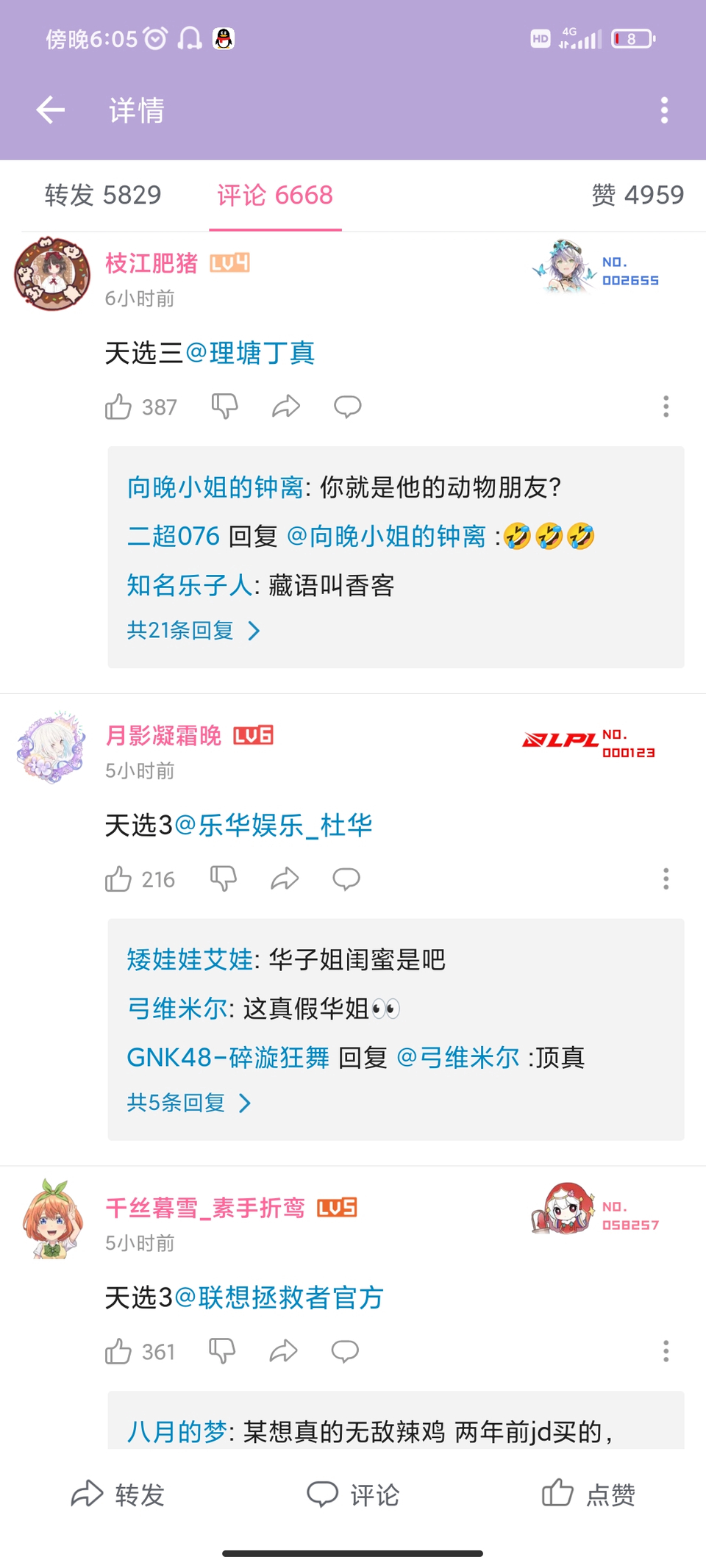
Task: Tap the bottom 评论 button
Action: click(x=353, y=1494)
